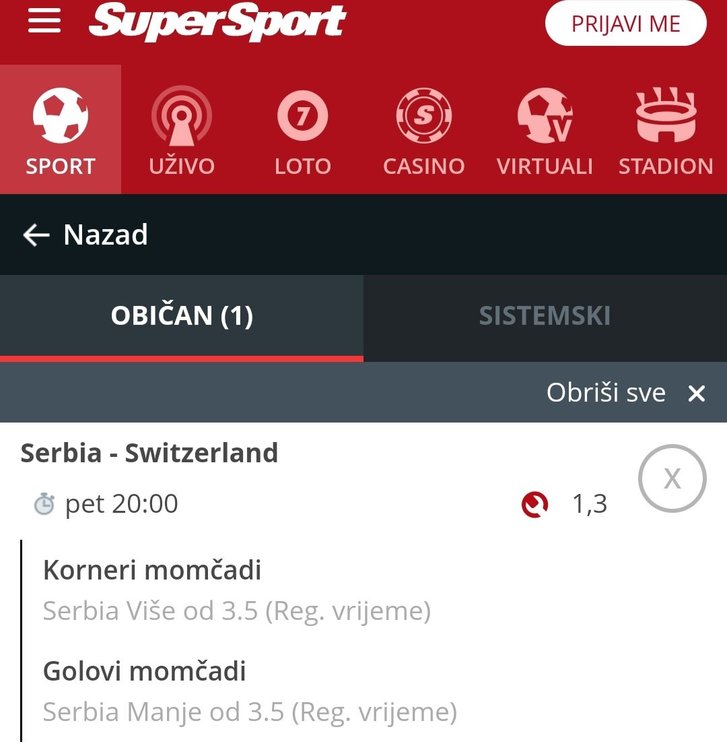Tap the PRIJAVI ME login button
The image size is (727, 750).
coord(625,24)
